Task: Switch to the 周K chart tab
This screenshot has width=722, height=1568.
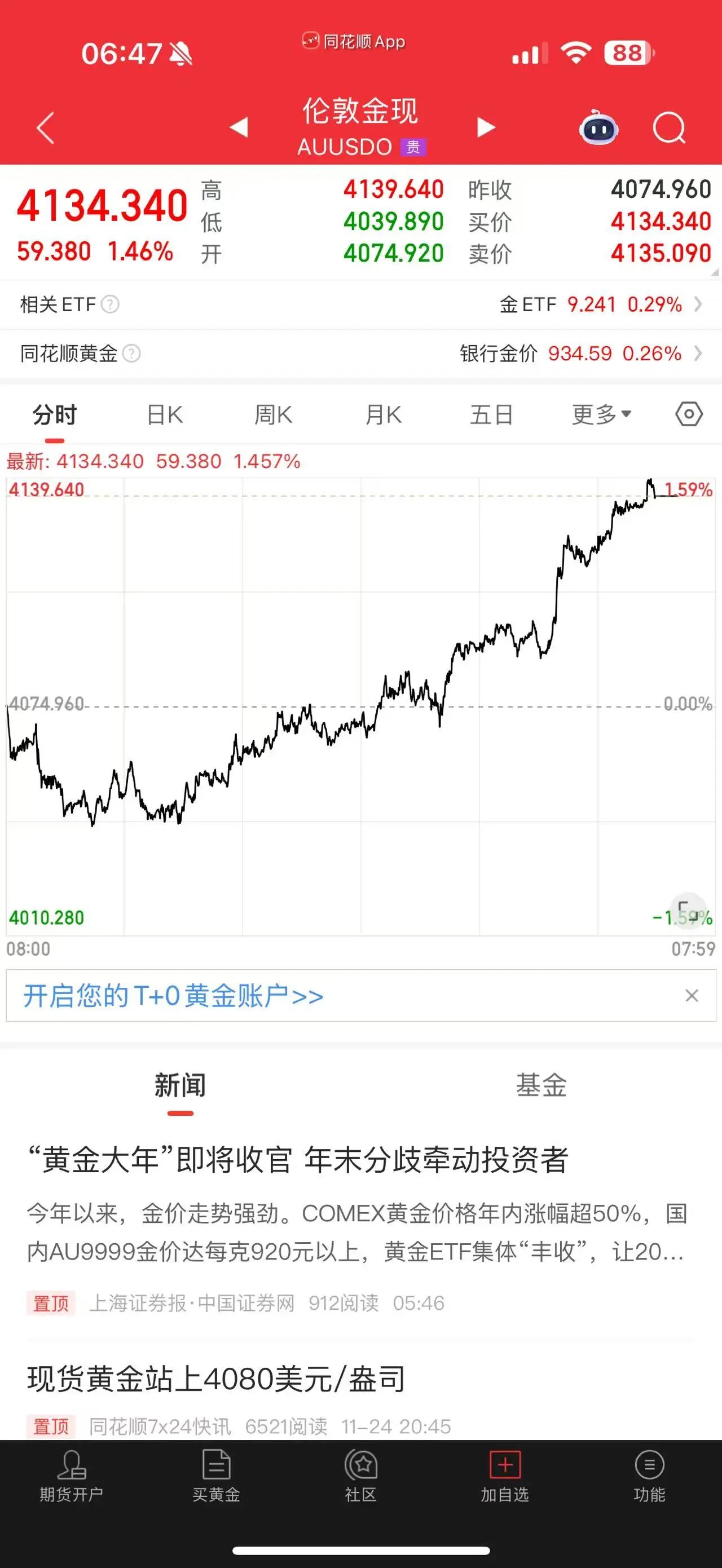Action: click(x=274, y=415)
